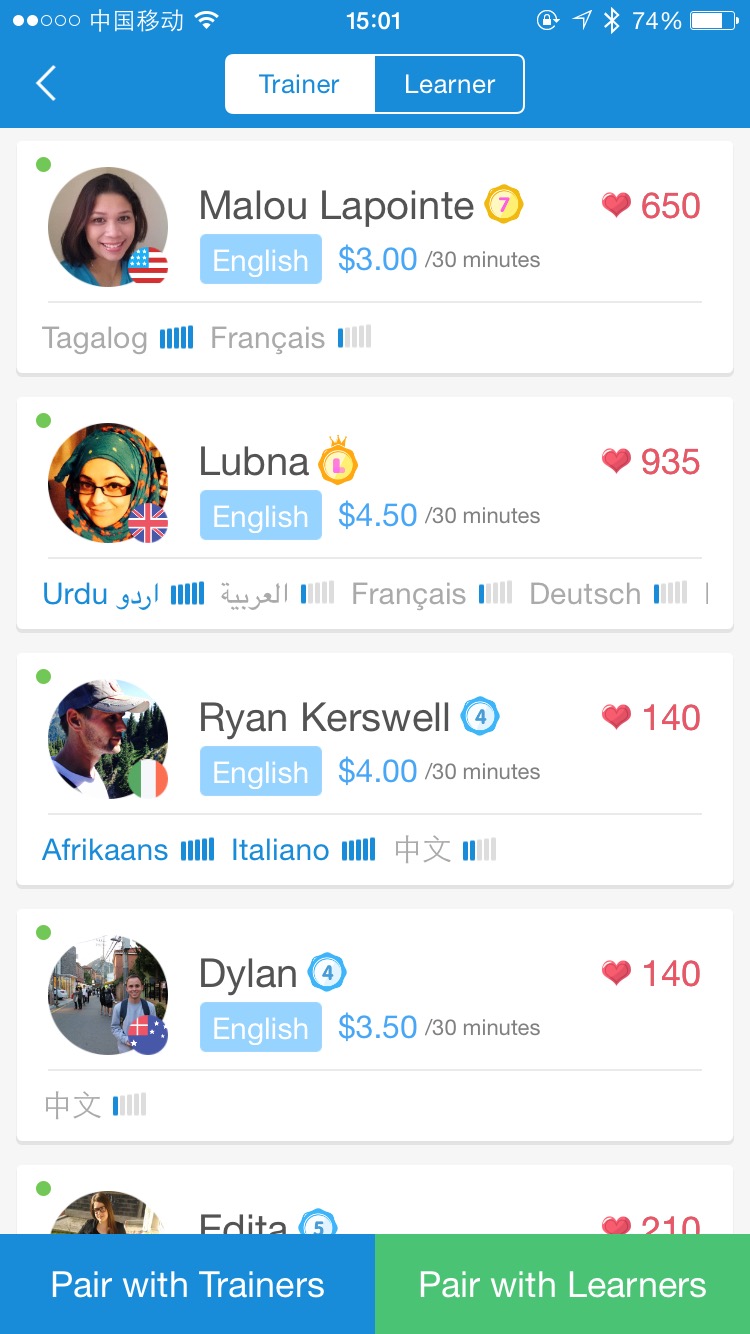Viewport: 750px width, 1334px height.
Task: Switch to the Trainer segment
Action: (299, 85)
